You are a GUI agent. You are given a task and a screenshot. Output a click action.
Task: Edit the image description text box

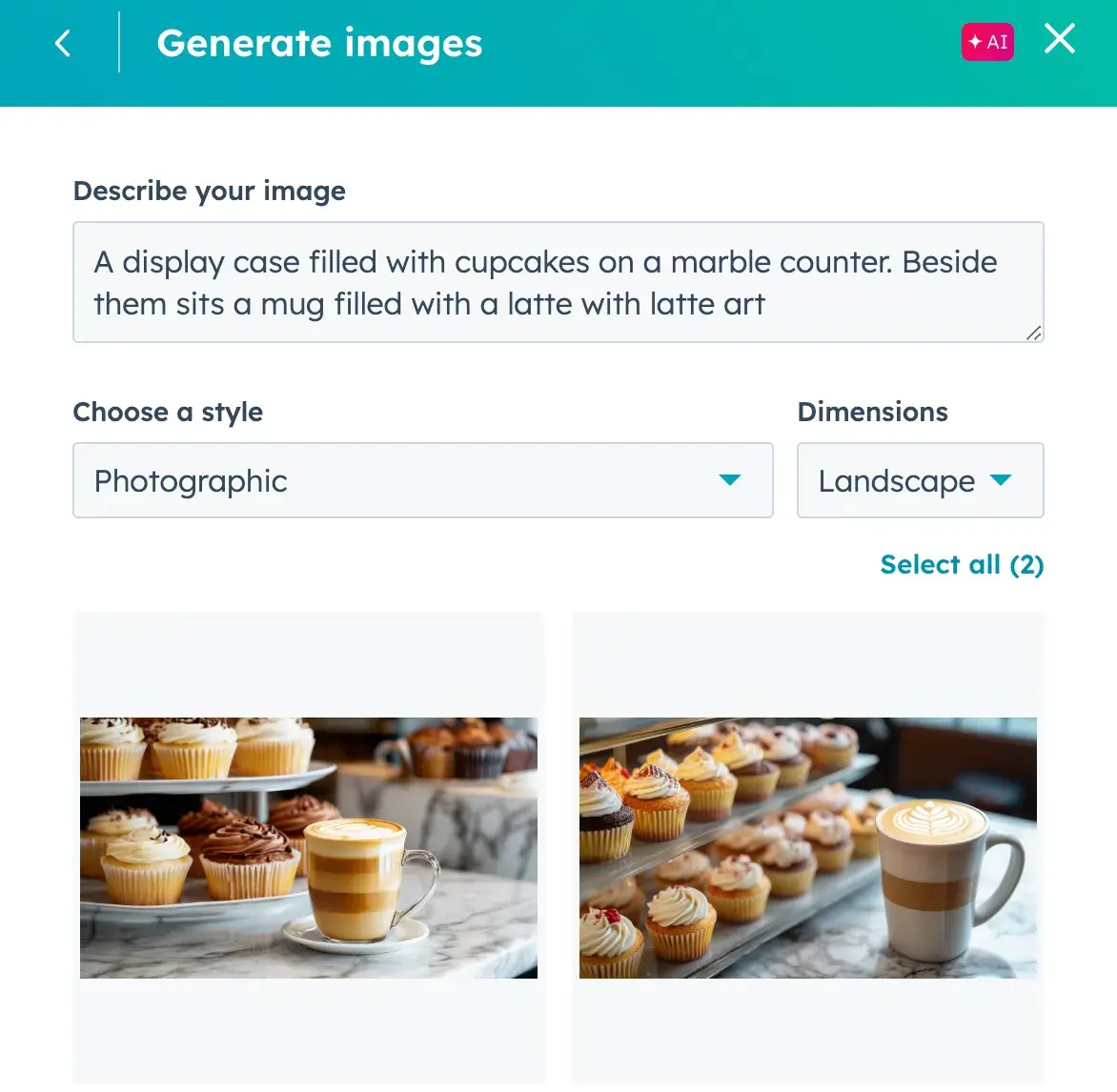point(558,282)
